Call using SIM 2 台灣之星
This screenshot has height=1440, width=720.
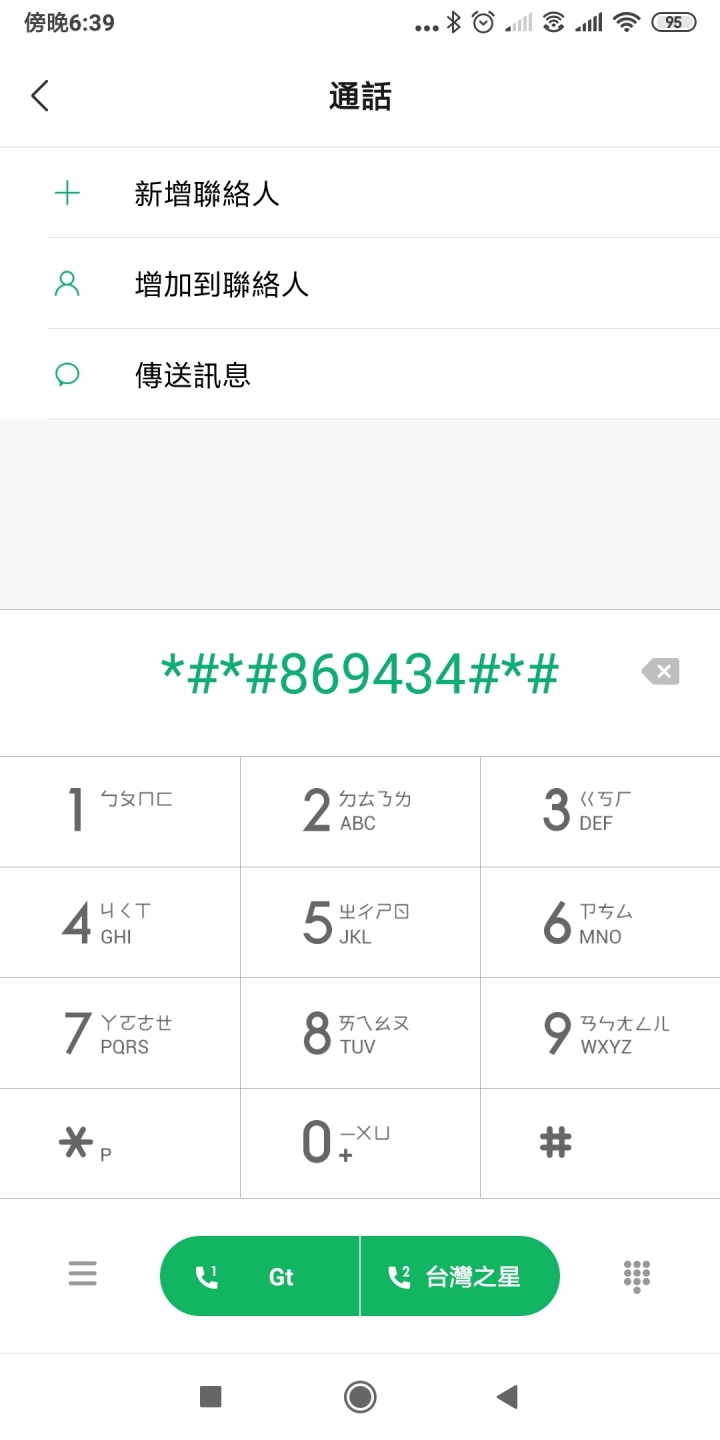[x=460, y=1276]
